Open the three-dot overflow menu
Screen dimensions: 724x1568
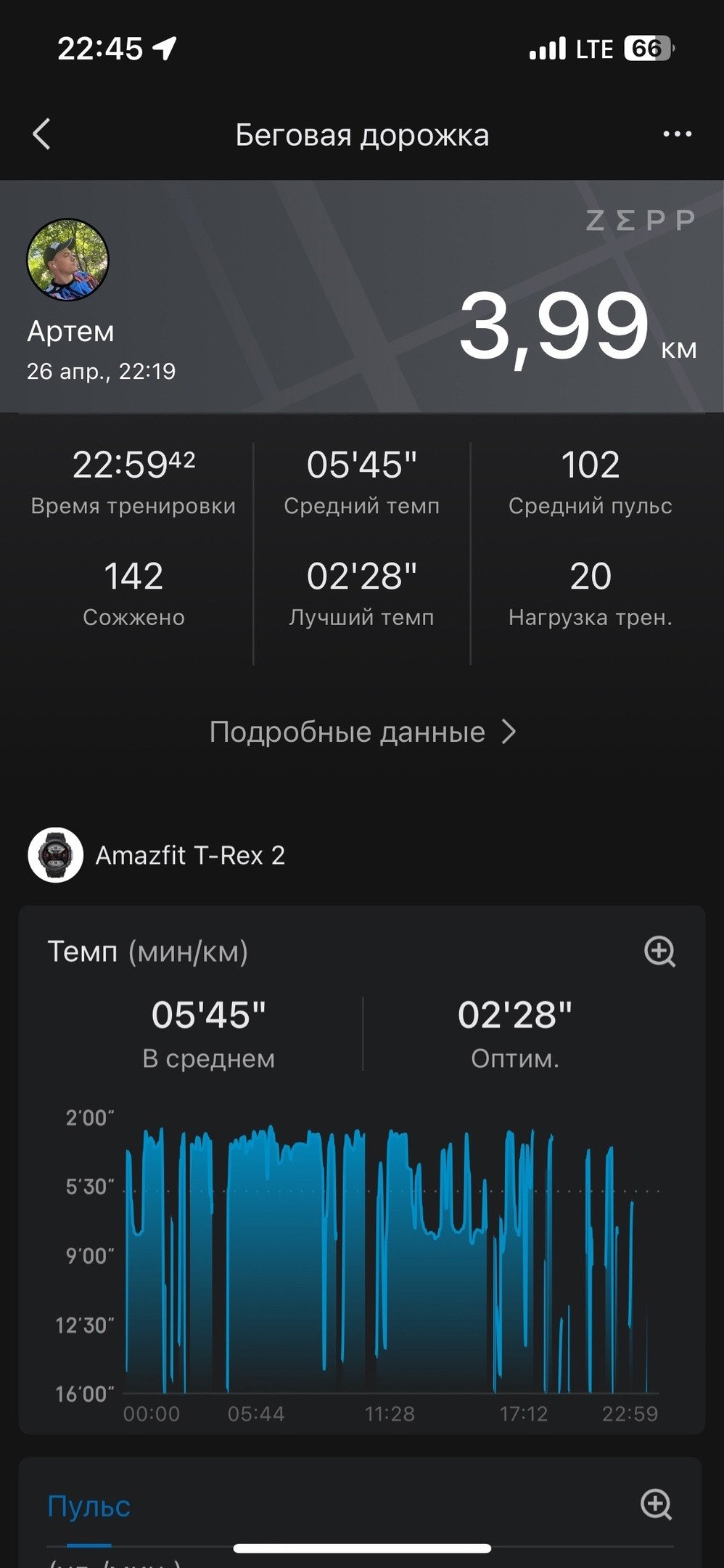(677, 134)
